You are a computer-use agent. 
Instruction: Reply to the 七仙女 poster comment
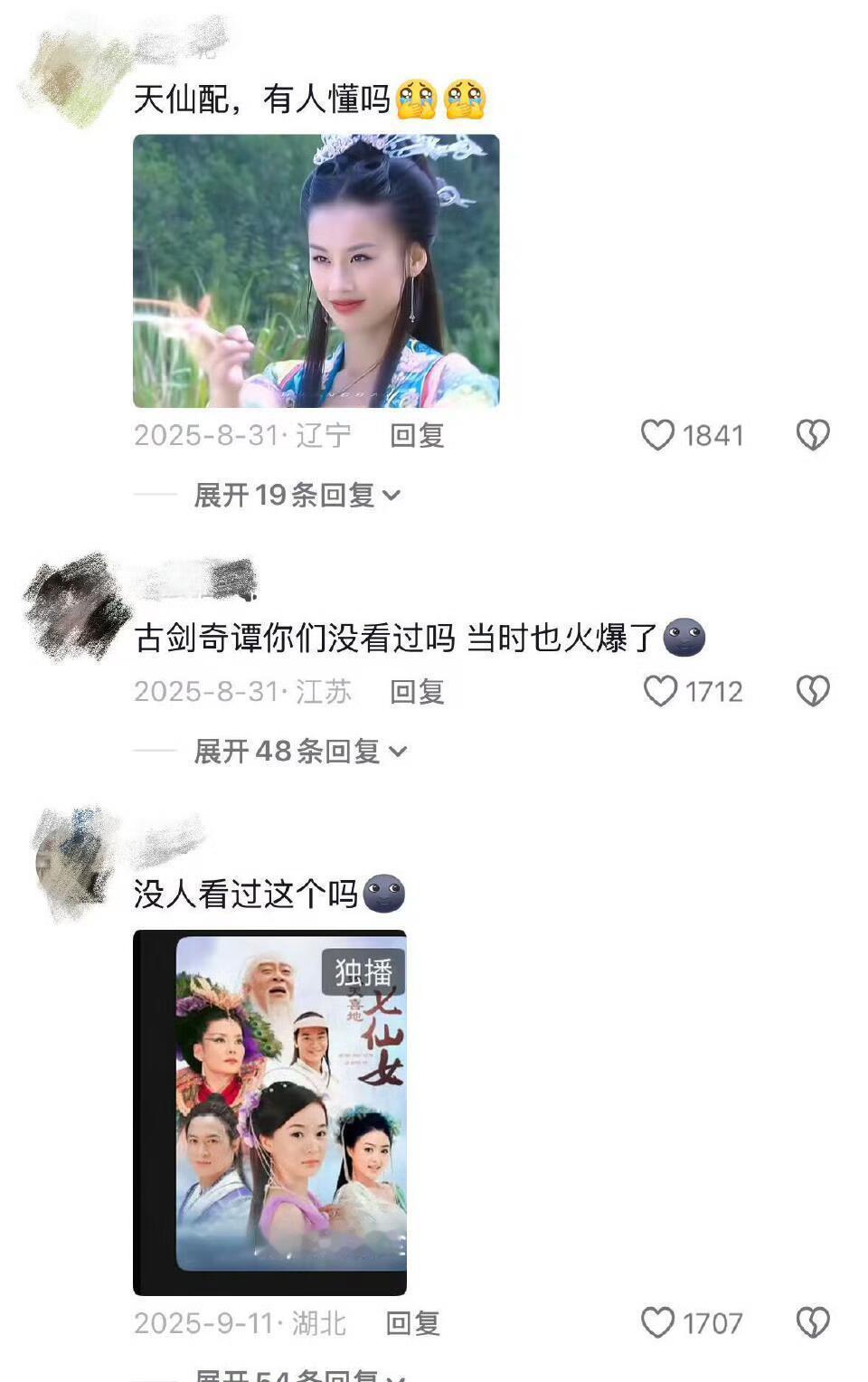415,1323
